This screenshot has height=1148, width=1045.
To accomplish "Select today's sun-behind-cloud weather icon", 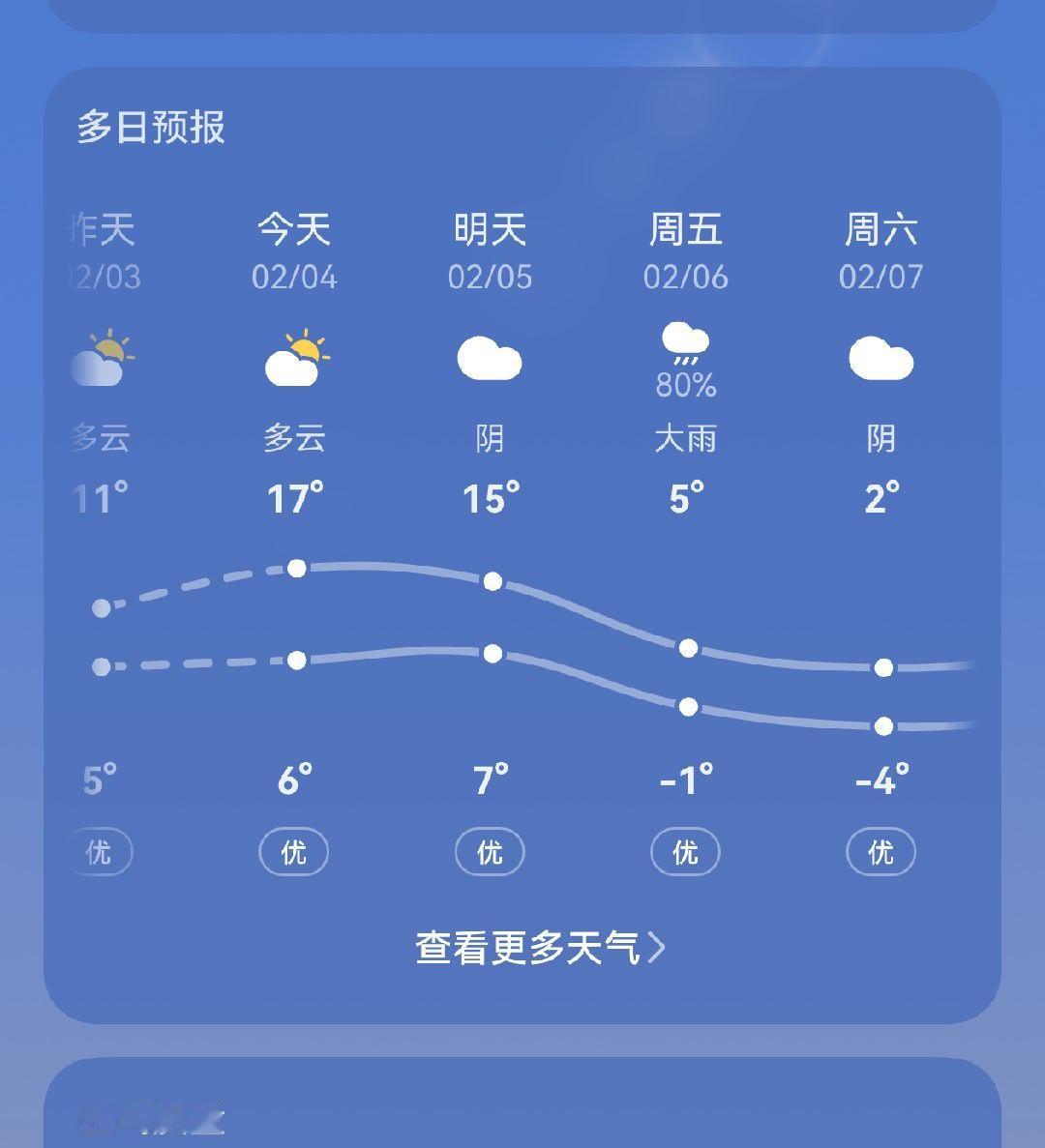I will [x=295, y=358].
